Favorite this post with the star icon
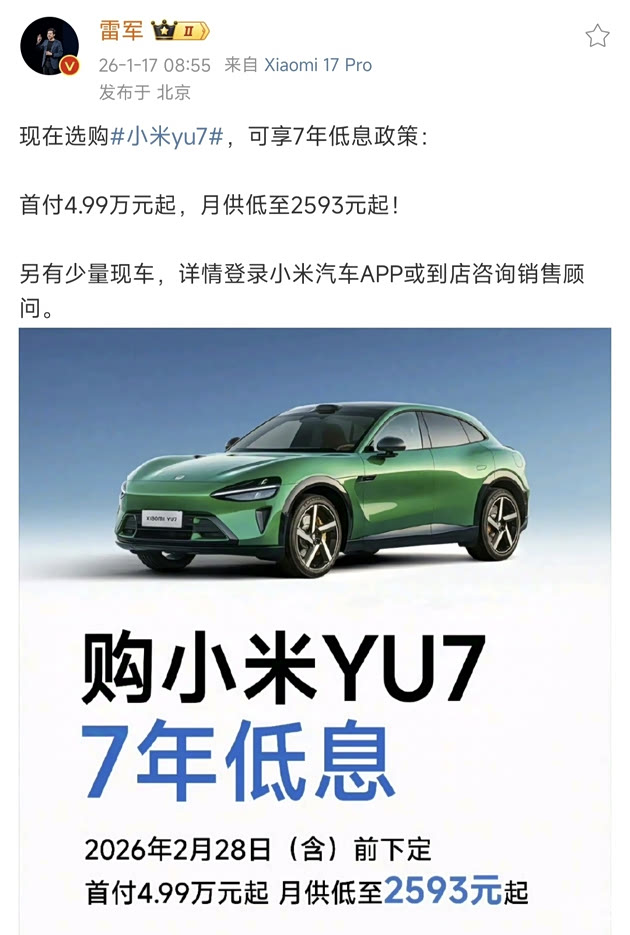Viewport: 630px width, 935px height. [597, 37]
